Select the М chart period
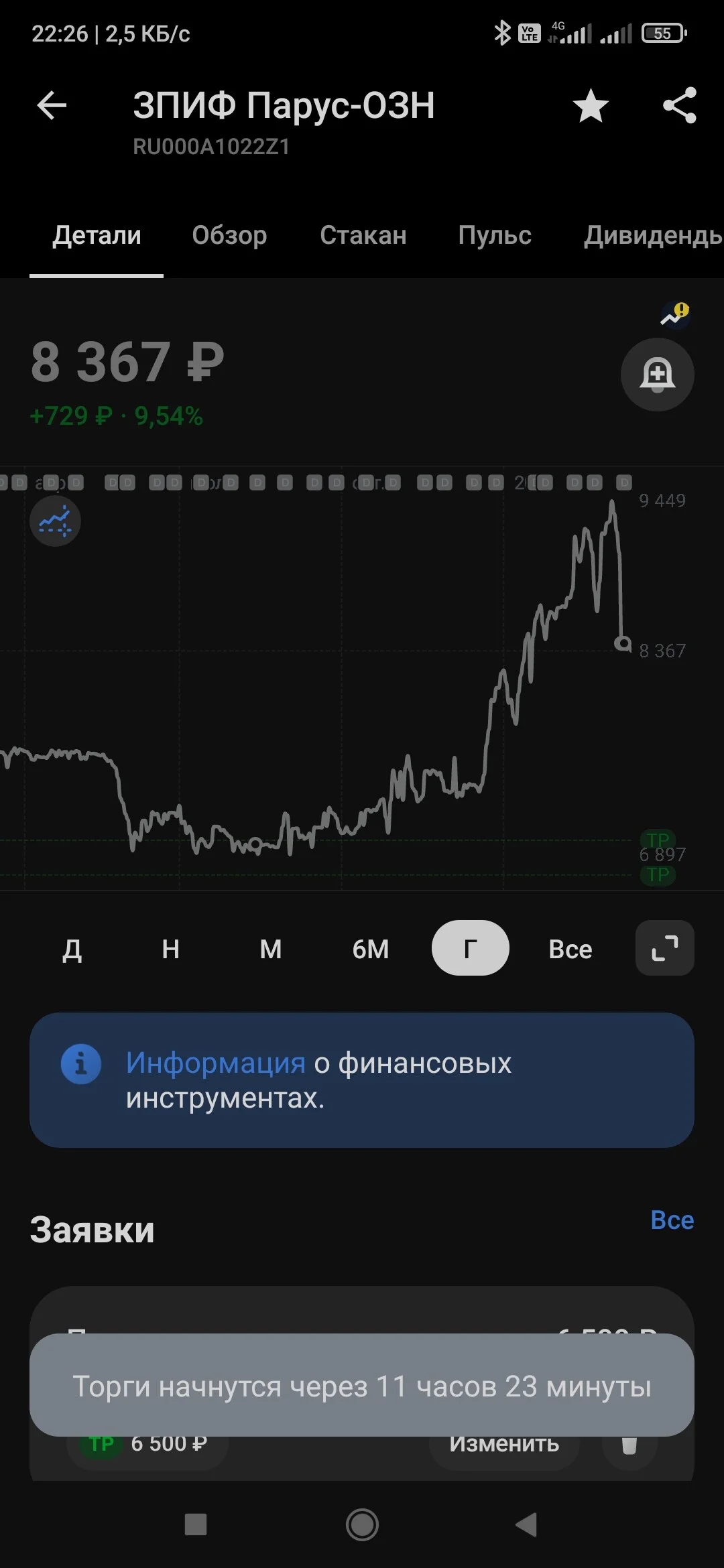 click(x=271, y=949)
